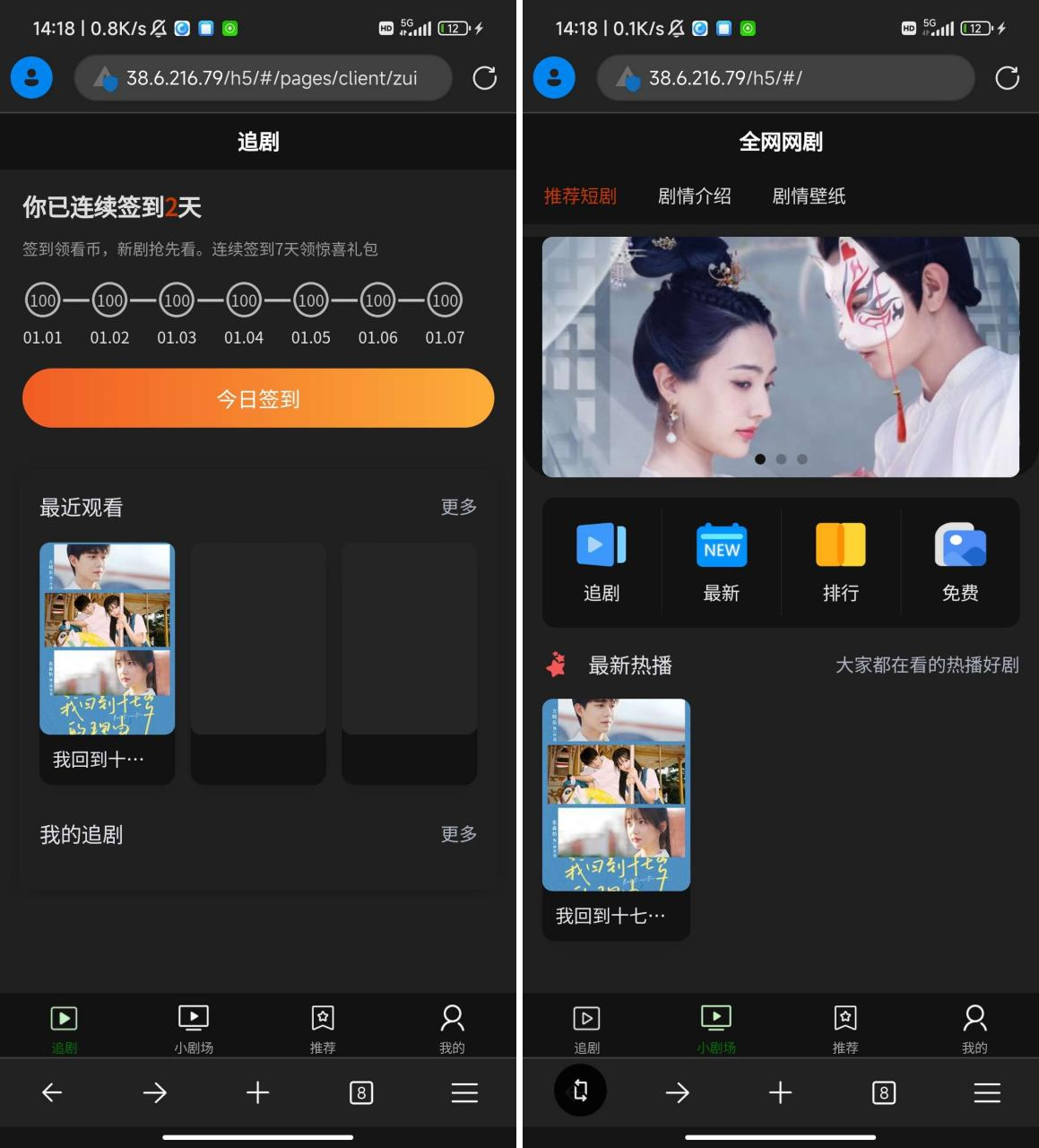Open the 免费 free dramas shortcut
Image resolution: width=1039 pixels, height=1148 pixels.
point(959,562)
